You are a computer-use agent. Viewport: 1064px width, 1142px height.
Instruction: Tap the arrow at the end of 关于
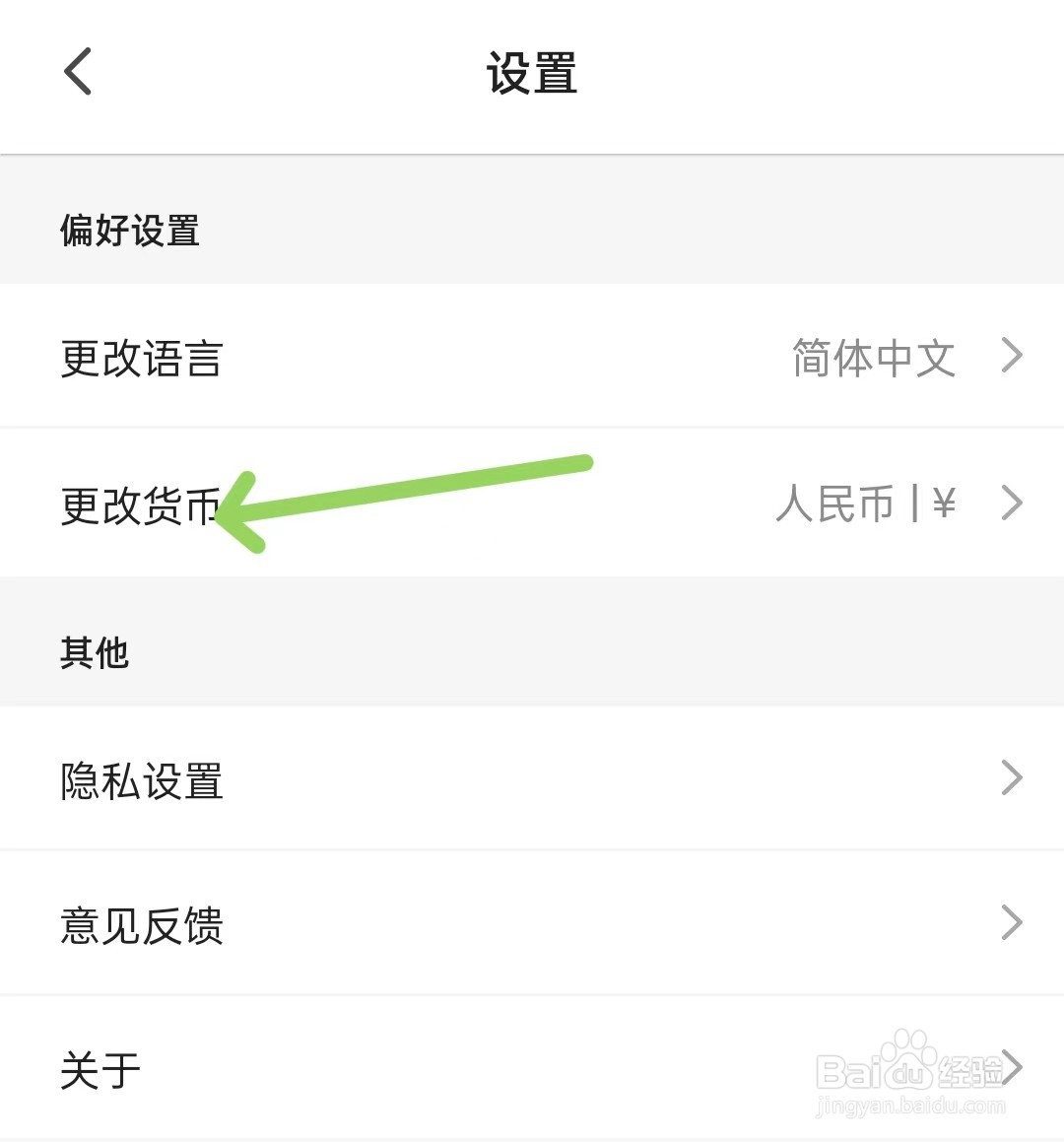1011,1067
